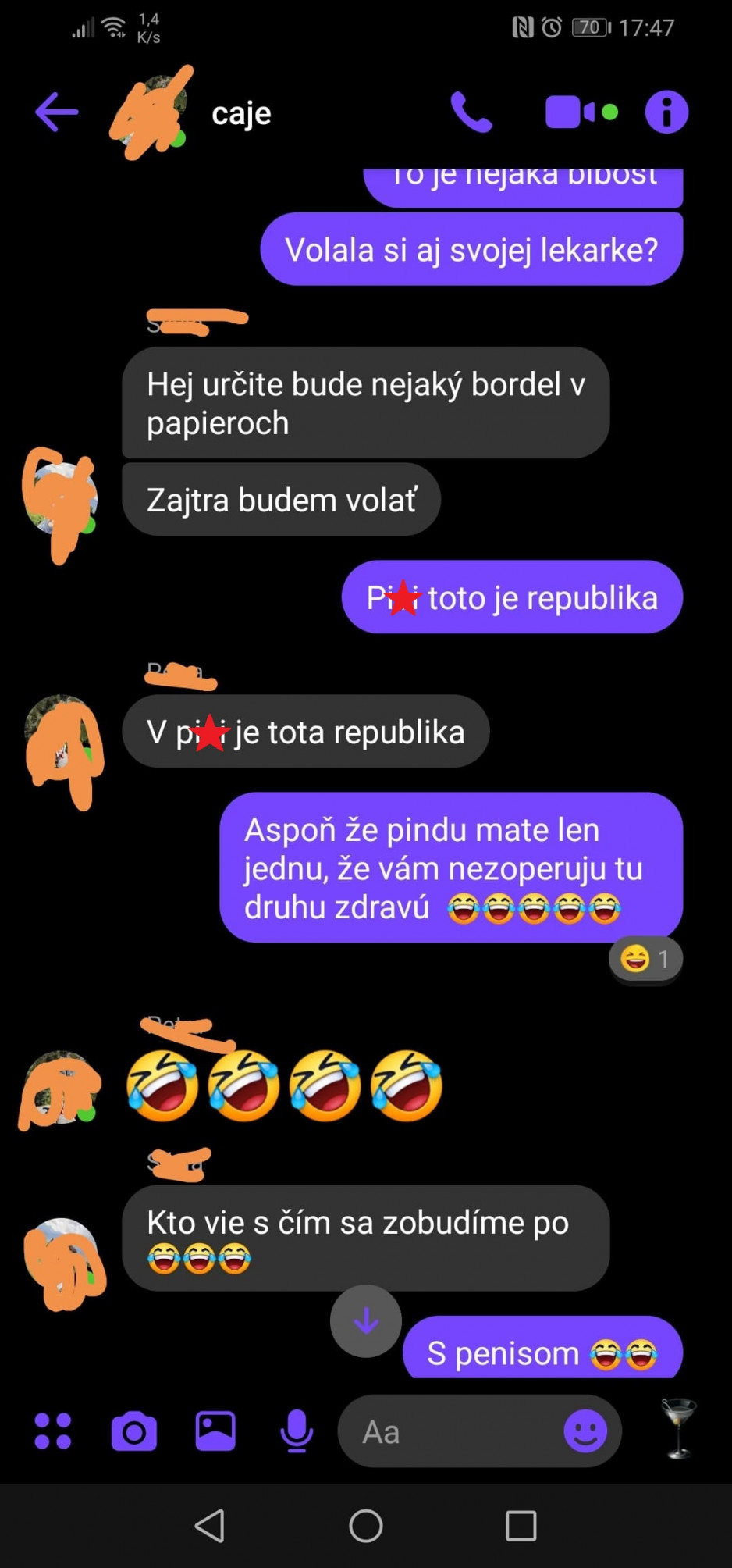This screenshot has width=732, height=1568.
Task: Send the cocktail glass quick reaction
Action: point(678,1429)
